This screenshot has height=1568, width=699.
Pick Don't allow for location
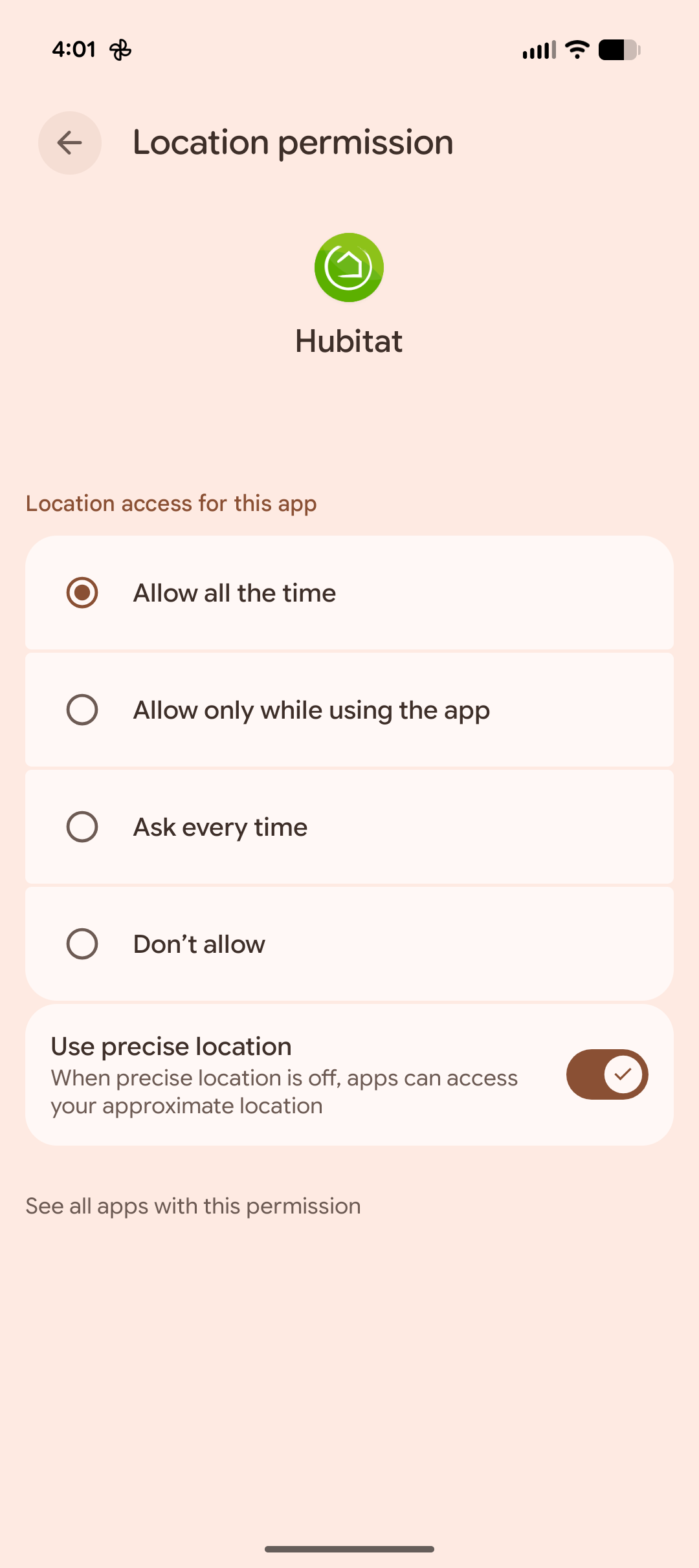coord(82,944)
